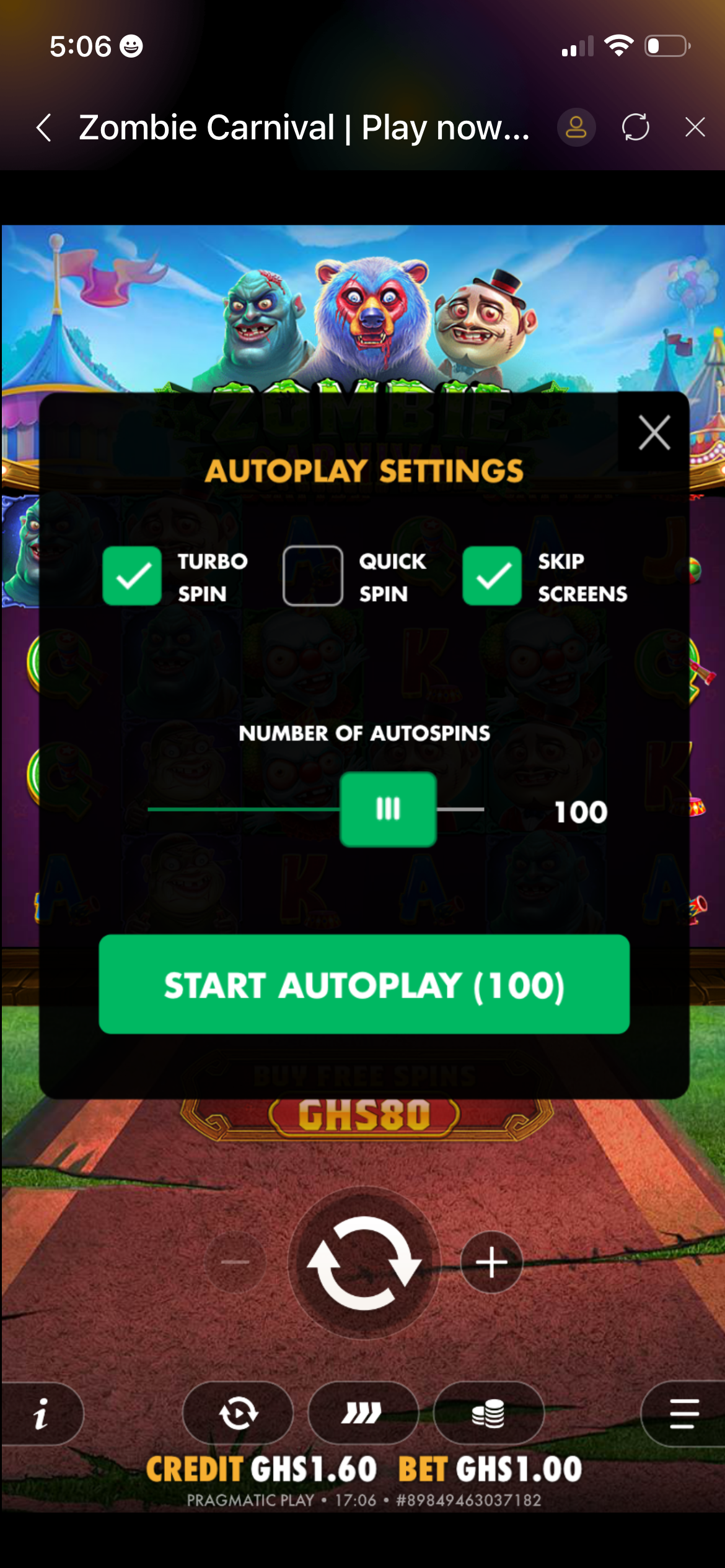Viewport: 725px width, 1568px height.
Task: Reload the game page
Action: [635, 128]
